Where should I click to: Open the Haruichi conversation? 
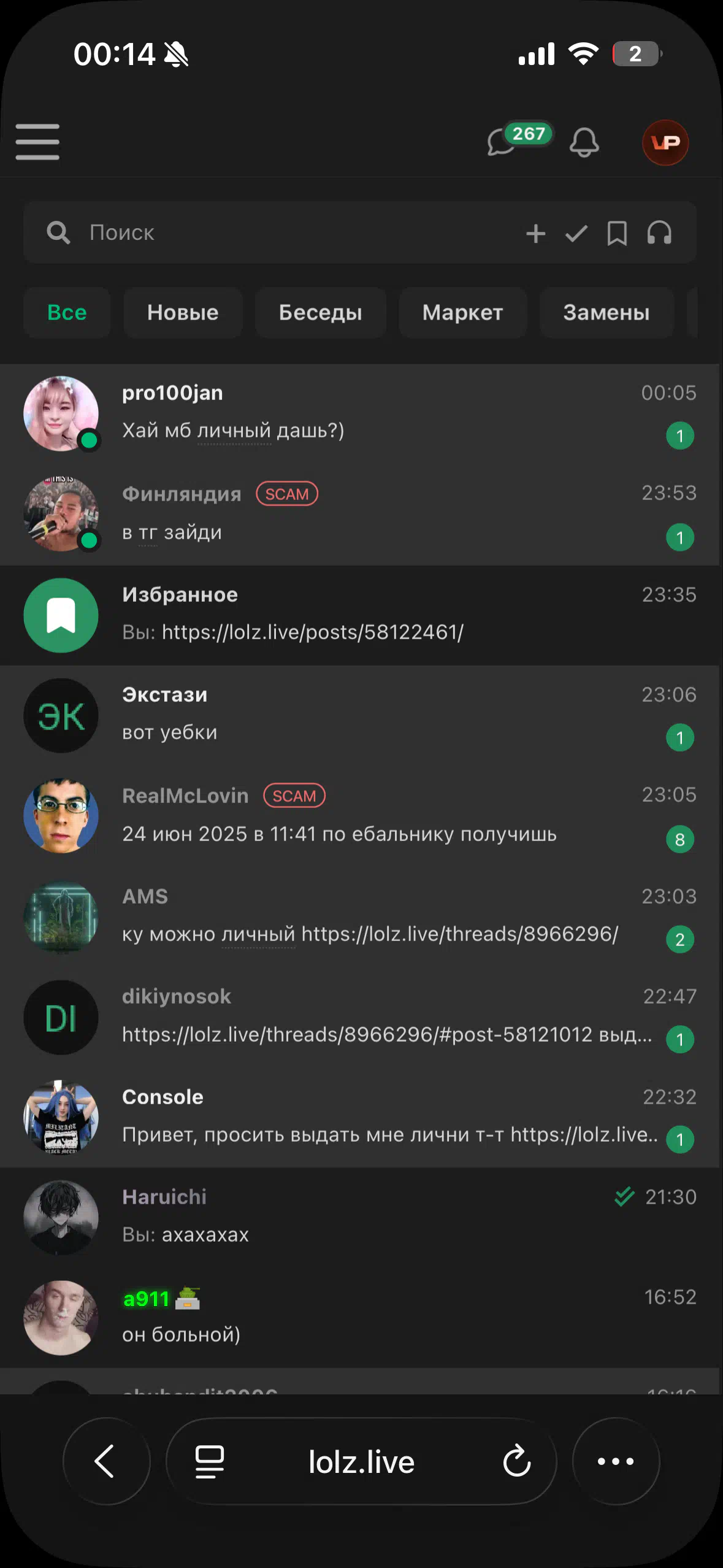[x=359, y=1218]
